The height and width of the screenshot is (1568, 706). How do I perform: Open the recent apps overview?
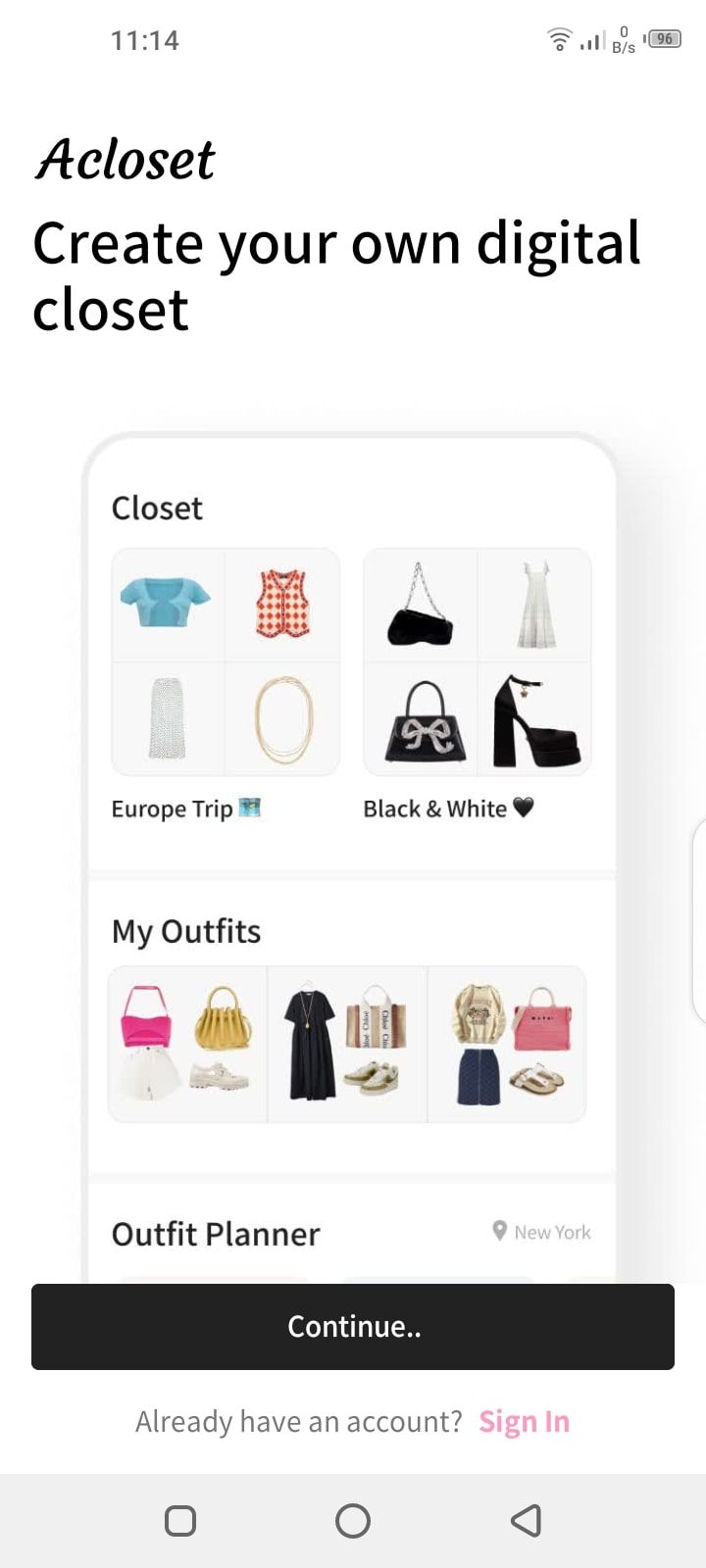pyautogui.click(x=180, y=1520)
